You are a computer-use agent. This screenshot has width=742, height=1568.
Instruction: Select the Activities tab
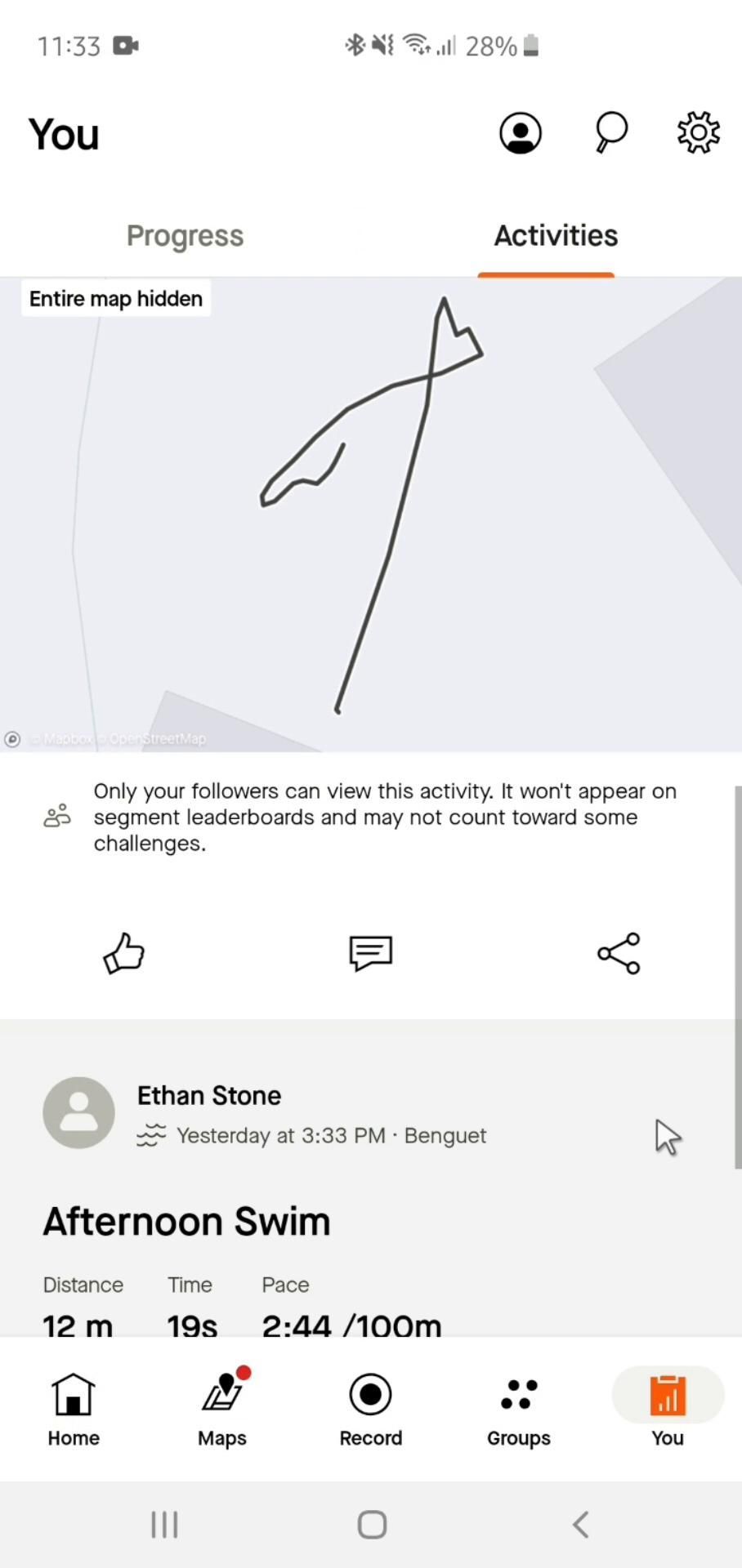pos(556,236)
